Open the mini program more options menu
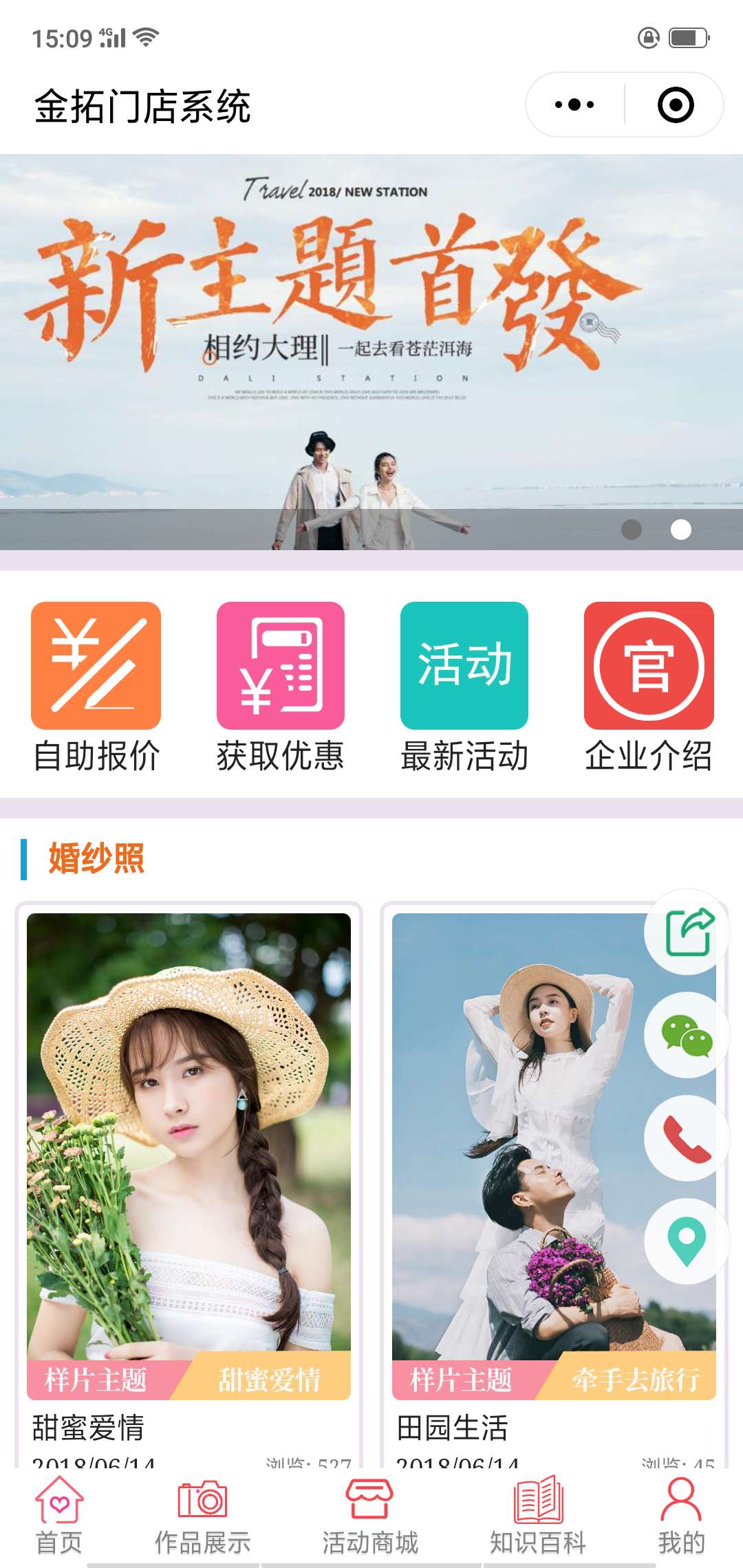 pyautogui.click(x=574, y=105)
